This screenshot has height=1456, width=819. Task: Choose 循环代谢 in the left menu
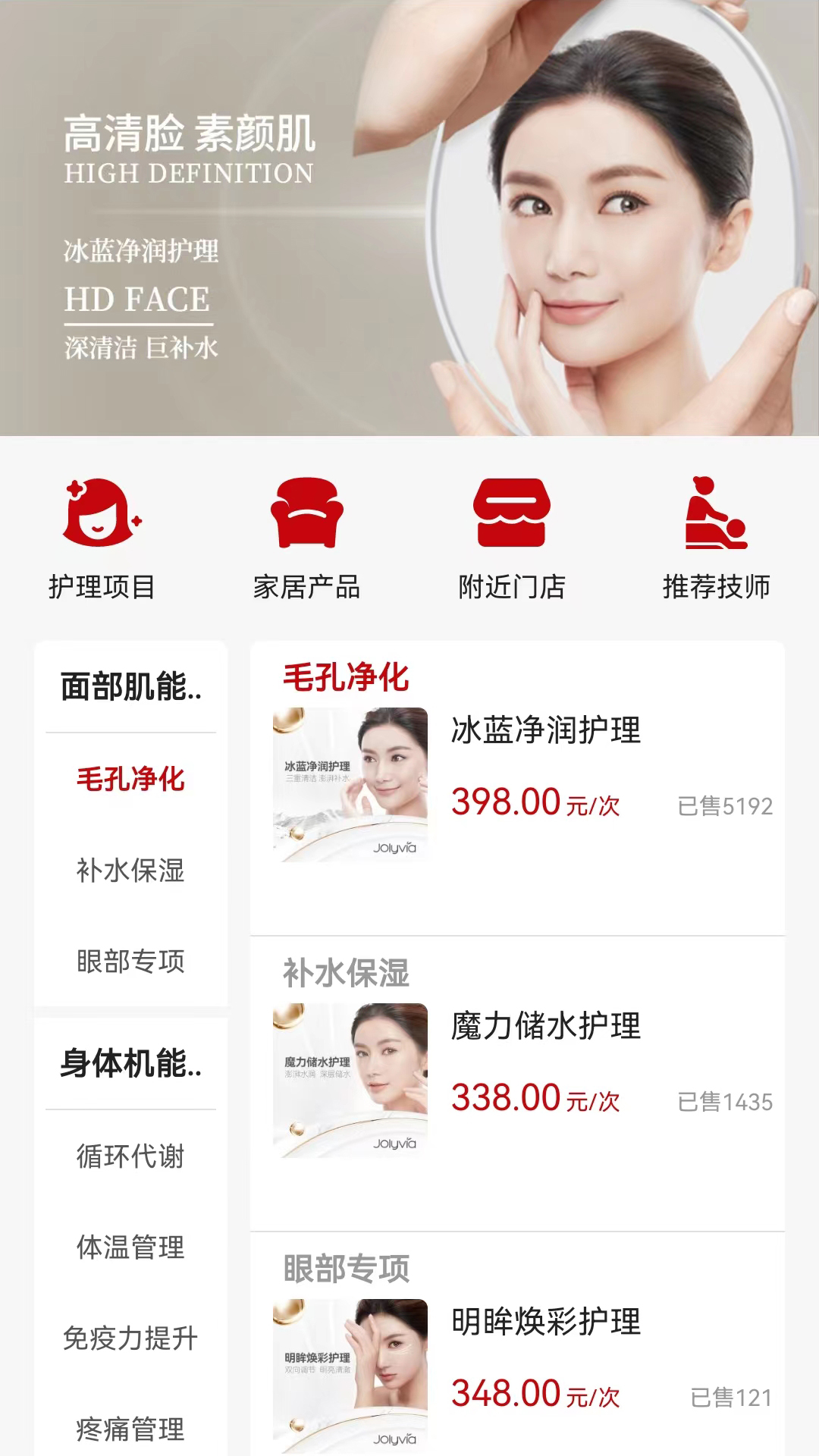[129, 1156]
